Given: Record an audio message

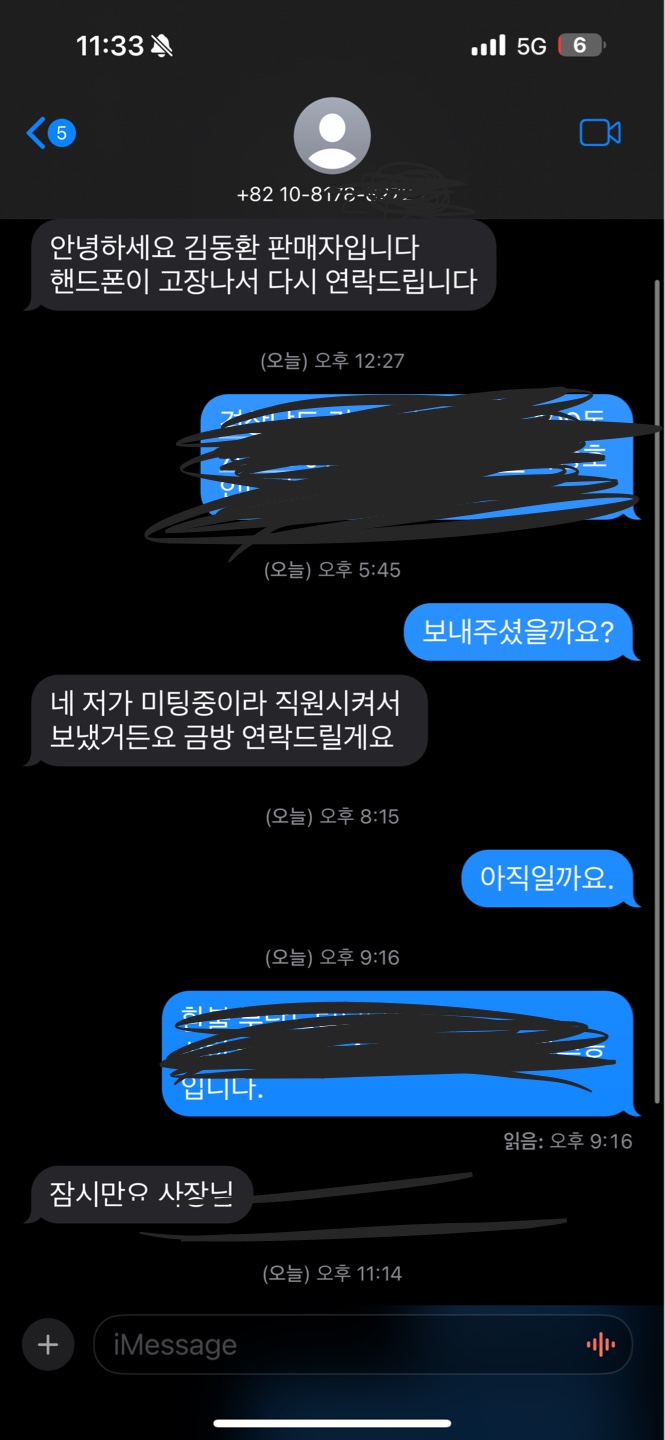Looking at the screenshot, I should click(600, 1345).
